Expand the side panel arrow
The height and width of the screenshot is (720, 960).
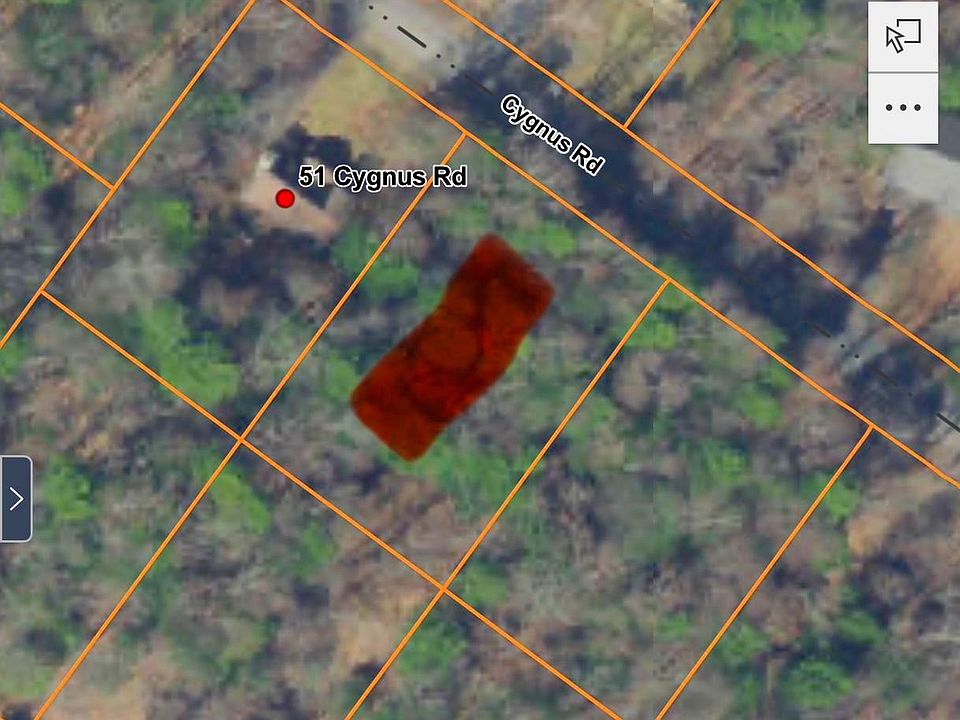(x=16, y=498)
